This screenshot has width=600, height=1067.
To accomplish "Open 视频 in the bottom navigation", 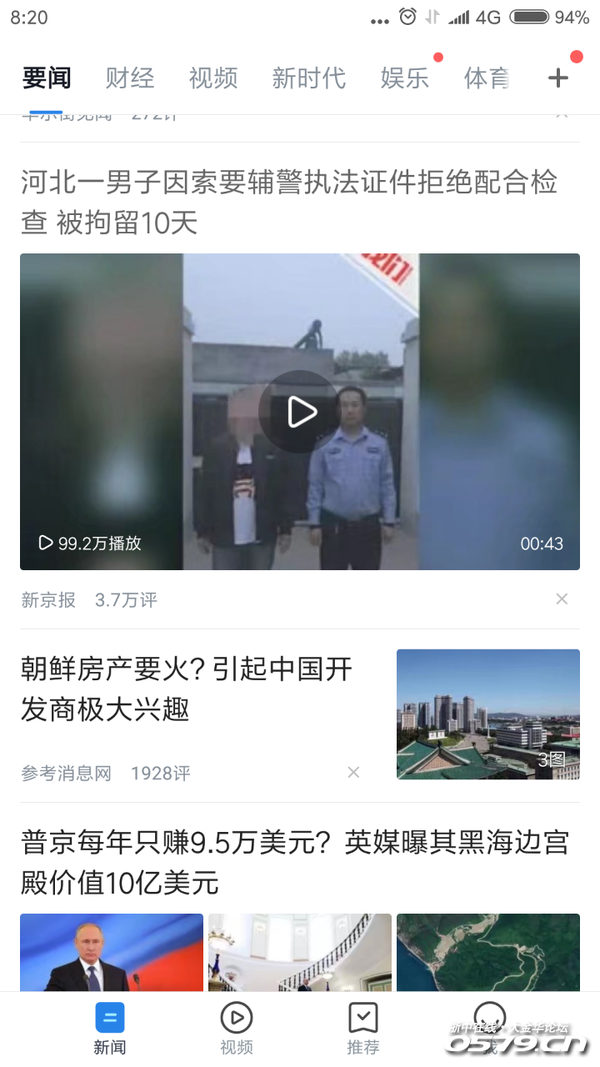I will tap(236, 1029).
